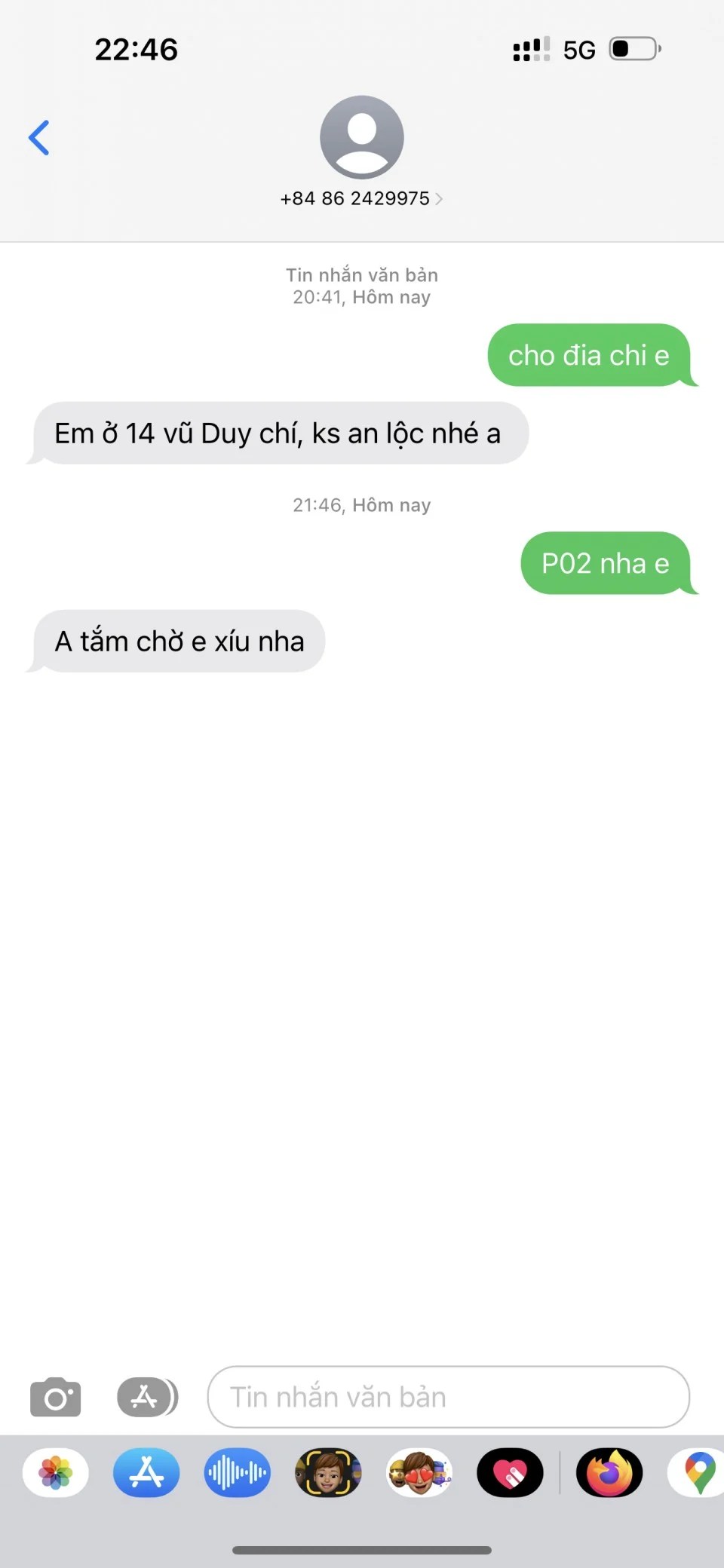Go back to the message list
This screenshot has height=1568, width=724.
(39, 138)
